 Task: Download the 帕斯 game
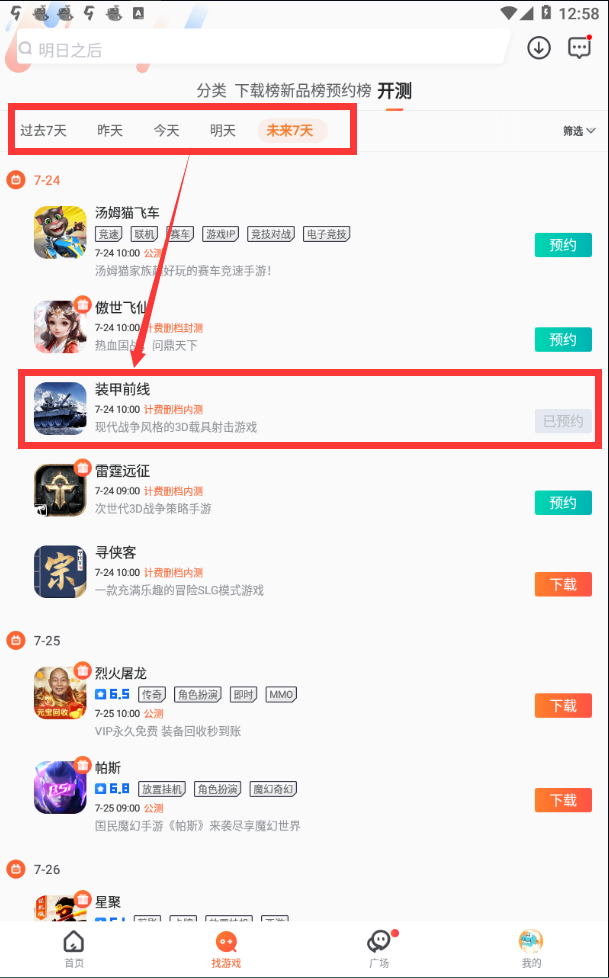click(x=563, y=800)
